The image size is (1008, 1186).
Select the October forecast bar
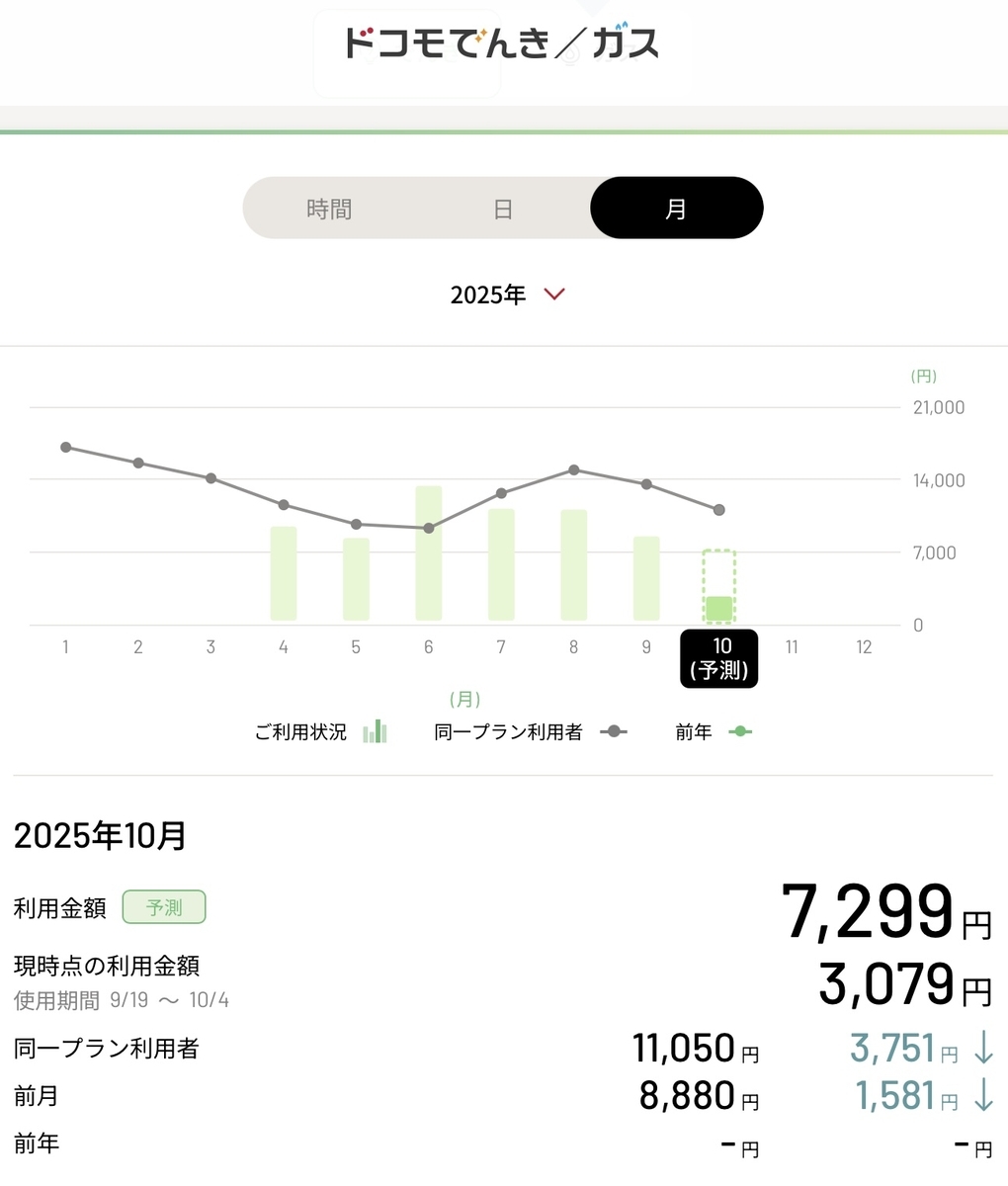(x=719, y=586)
